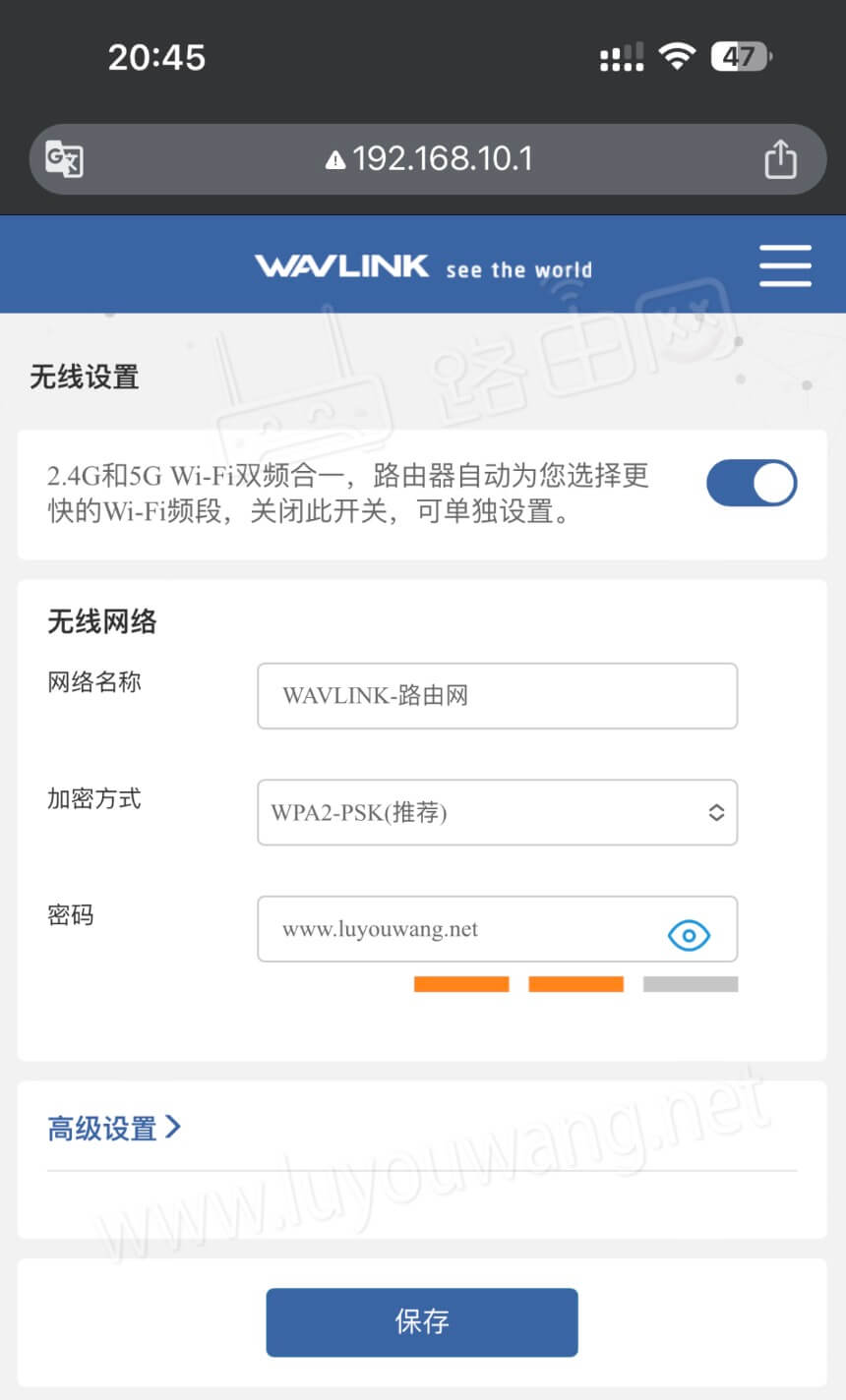Tap the stepper arrows on WPA2-PSK selector

717,812
